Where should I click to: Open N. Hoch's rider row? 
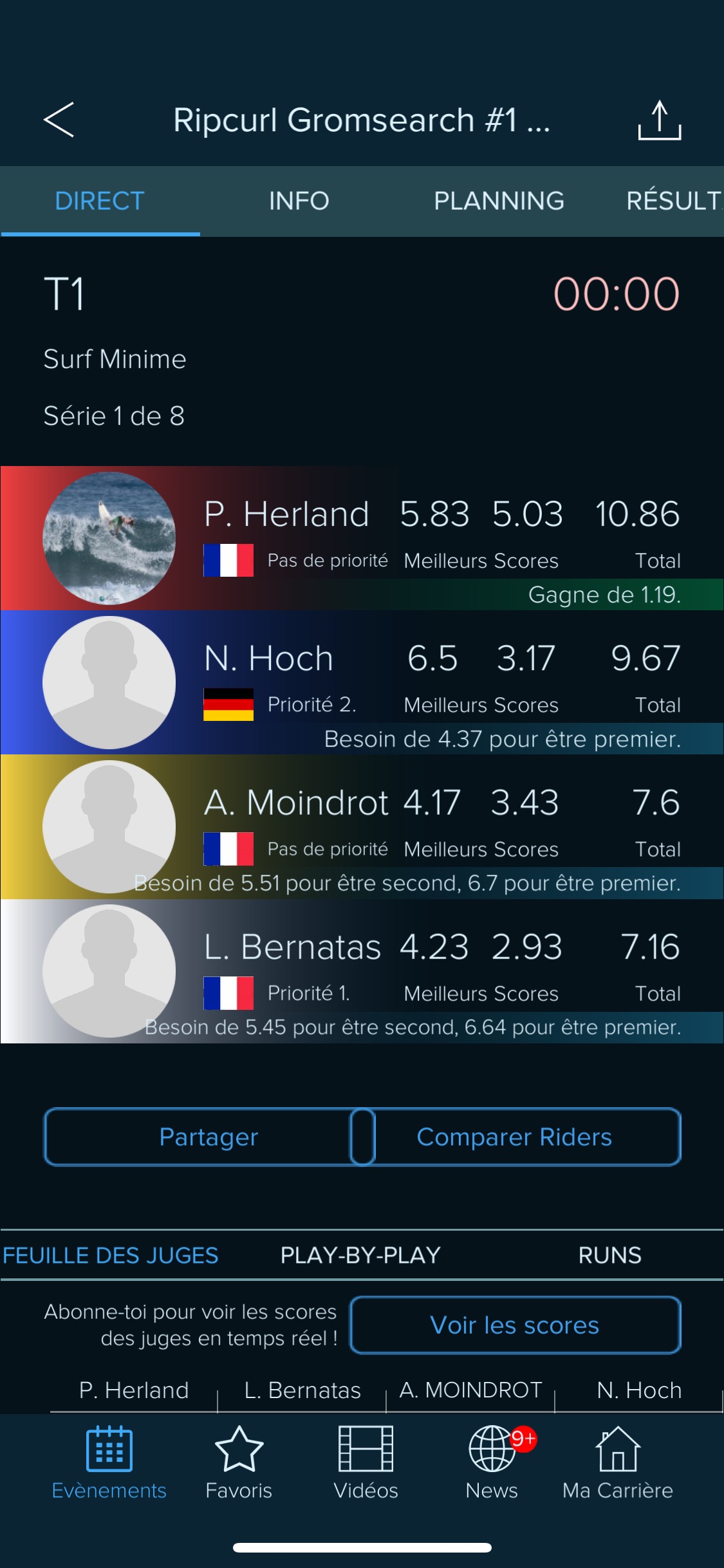tap(362, 682)
